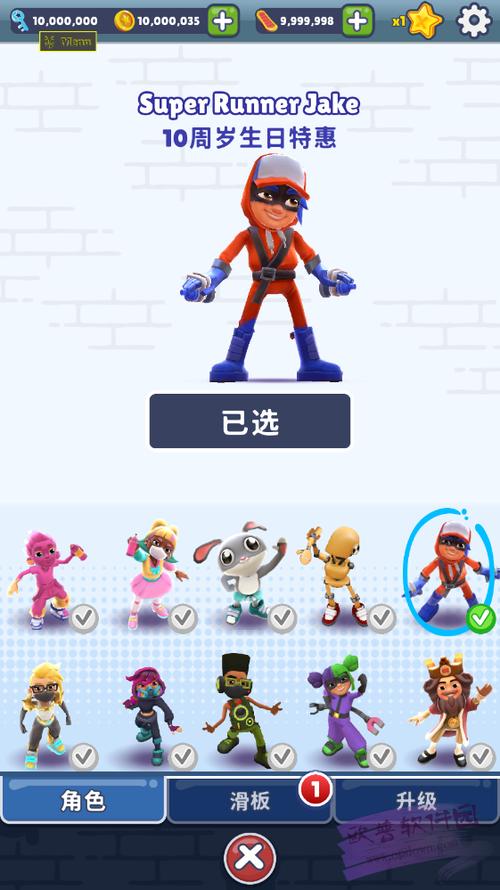Viewport: 500px width, 890px height.
Task: Tap the 已选 selected button
Action: [250, 421]
